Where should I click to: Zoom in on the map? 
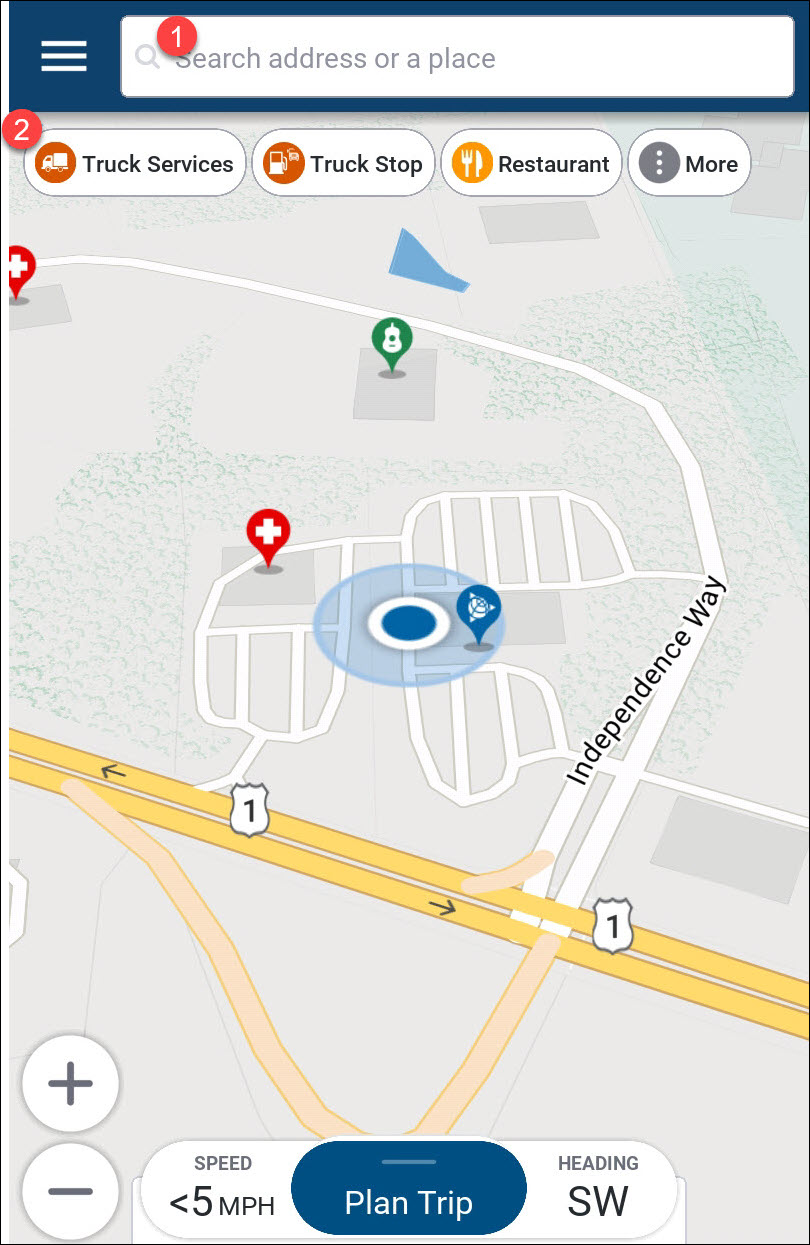(x=70, y=1085)
